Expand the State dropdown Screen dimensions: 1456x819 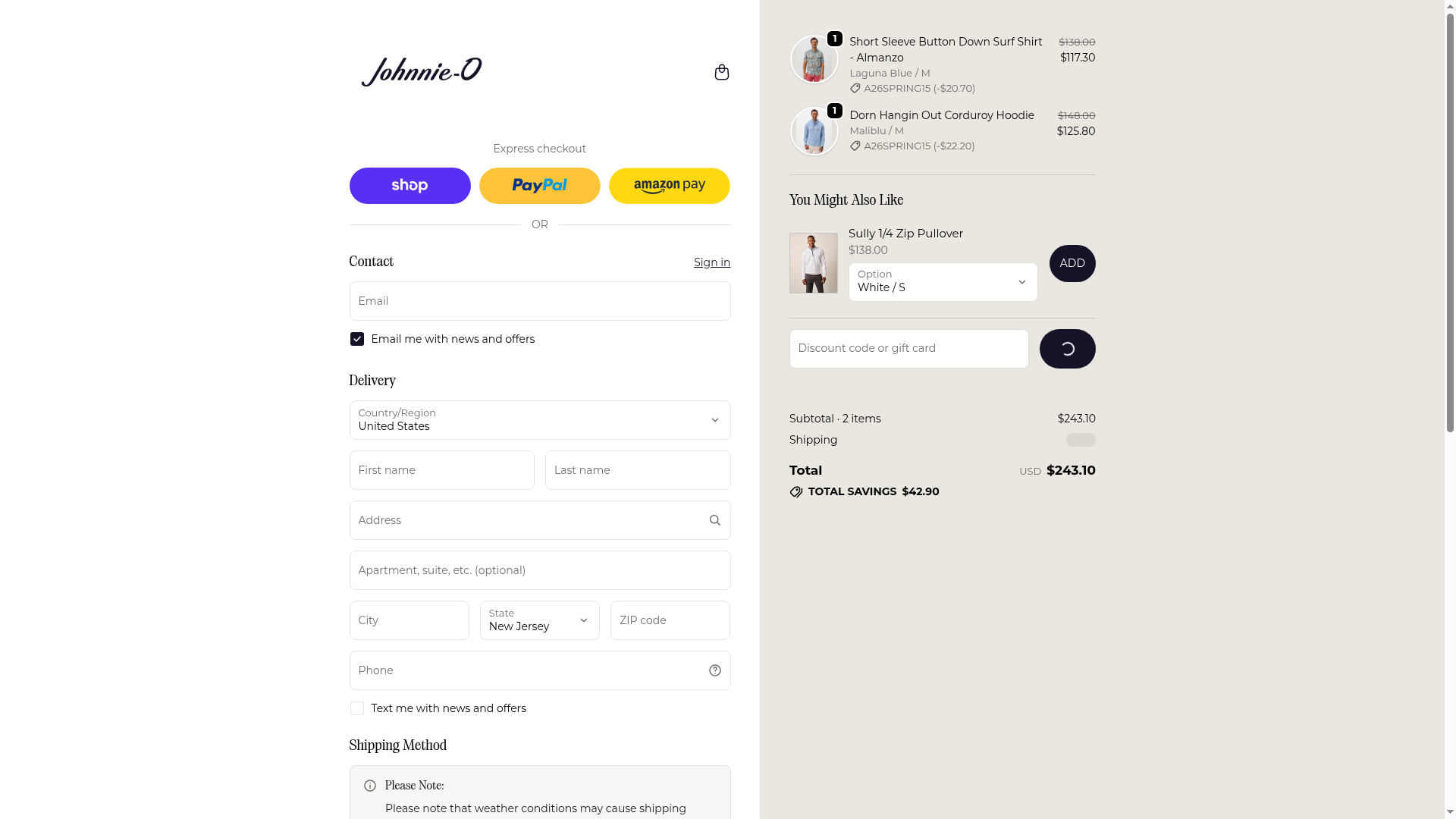(539, 620)
